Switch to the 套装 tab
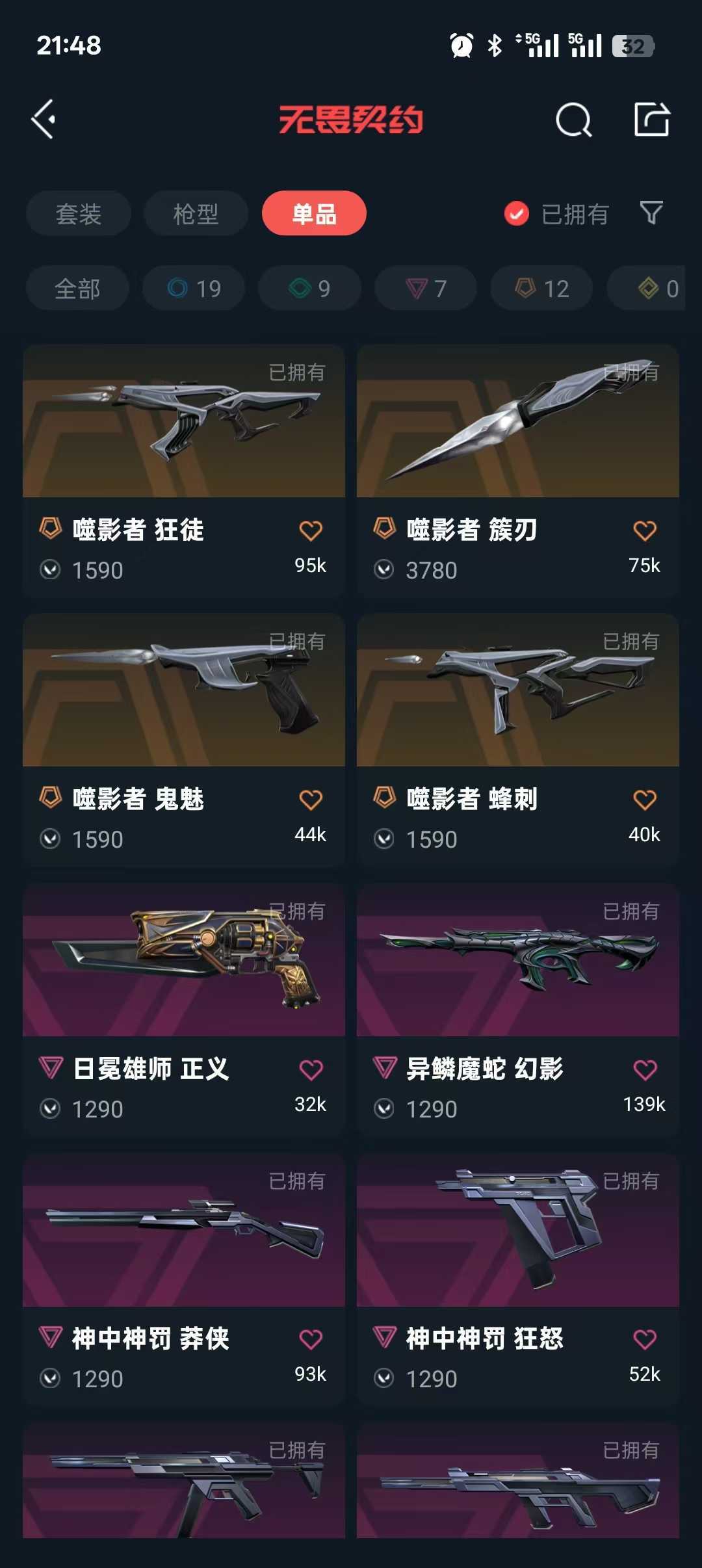Image resolution: width=702 pixels, height=1568 pixels. [79, 213]
